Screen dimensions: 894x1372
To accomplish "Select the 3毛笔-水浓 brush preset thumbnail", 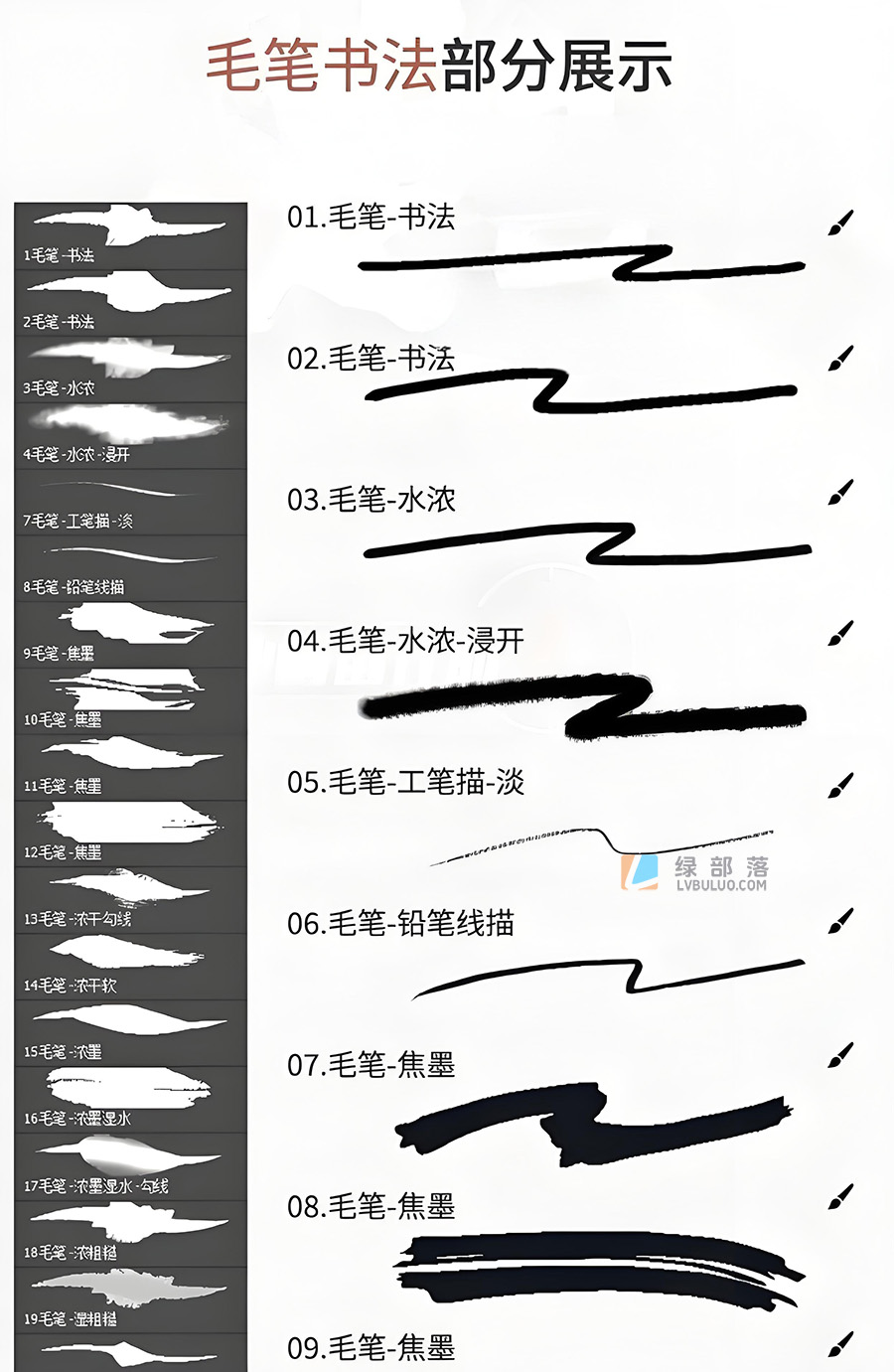I will point(129,368).
